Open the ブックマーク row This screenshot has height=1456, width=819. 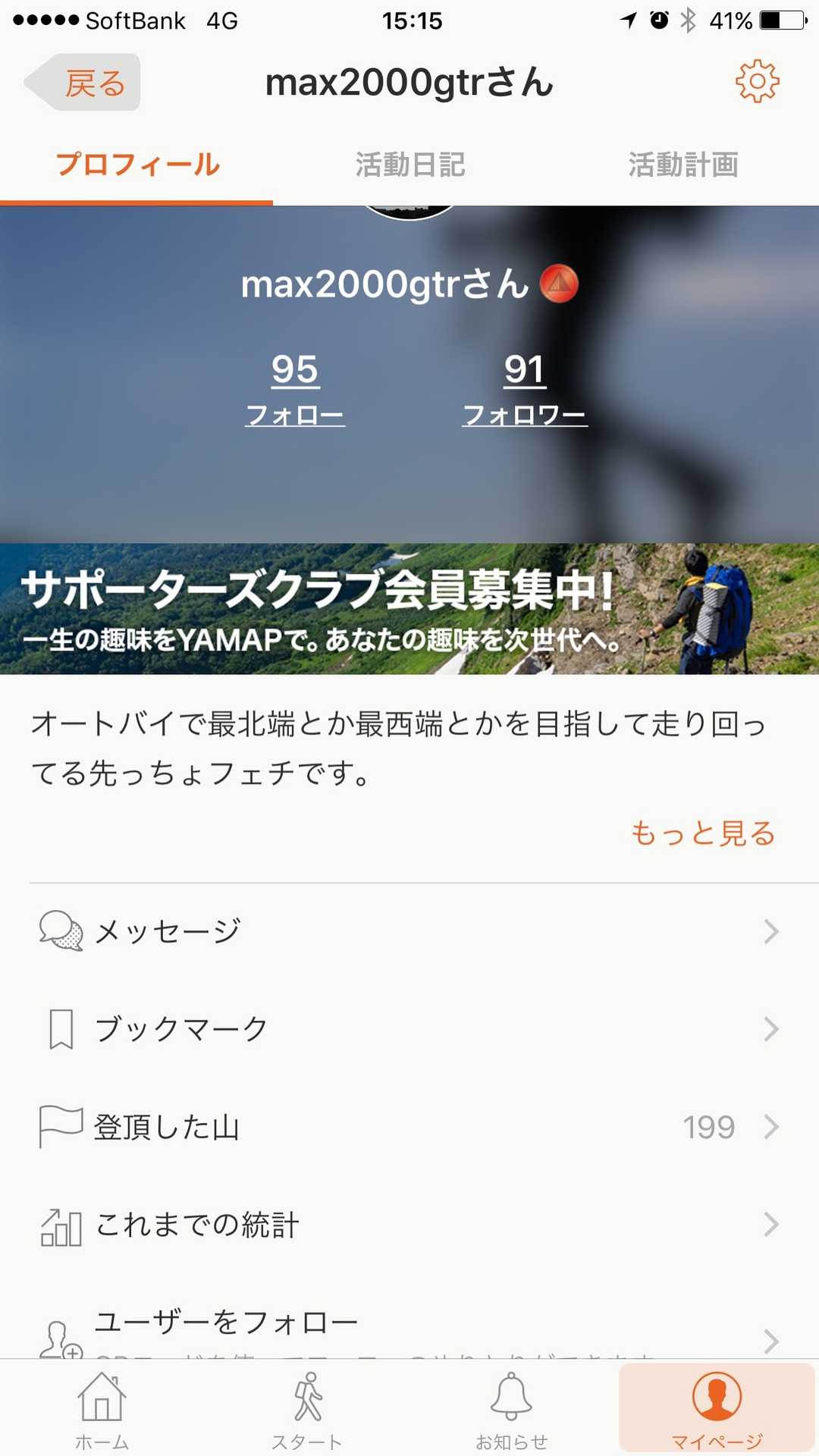click(409, 1029)
